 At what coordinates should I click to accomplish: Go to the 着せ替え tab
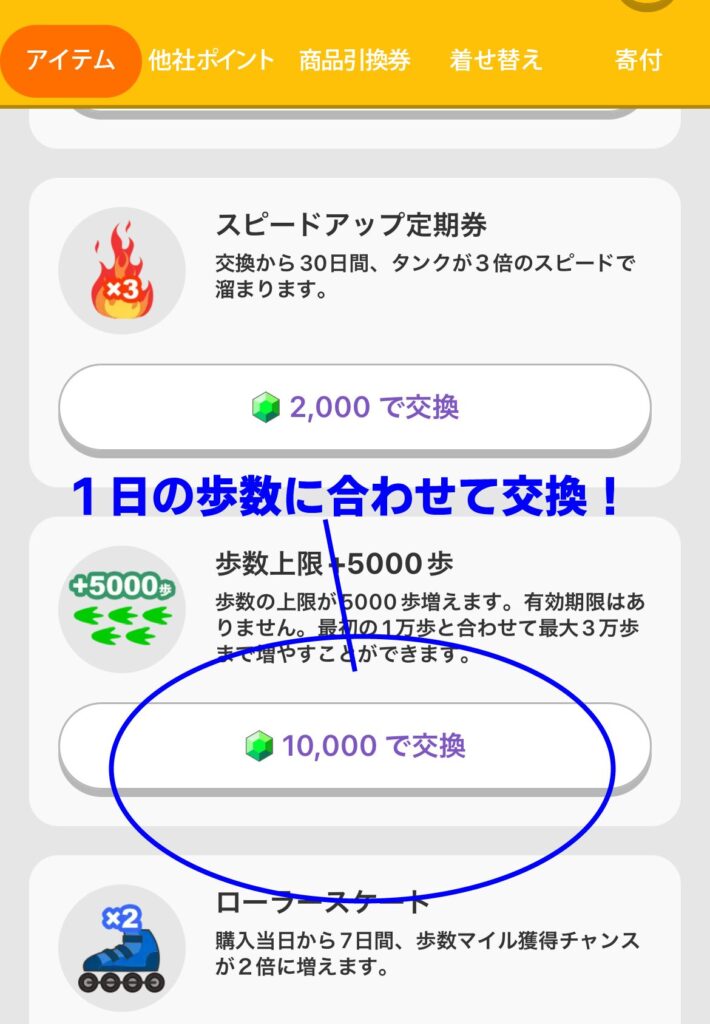click(x=496, y=60)
